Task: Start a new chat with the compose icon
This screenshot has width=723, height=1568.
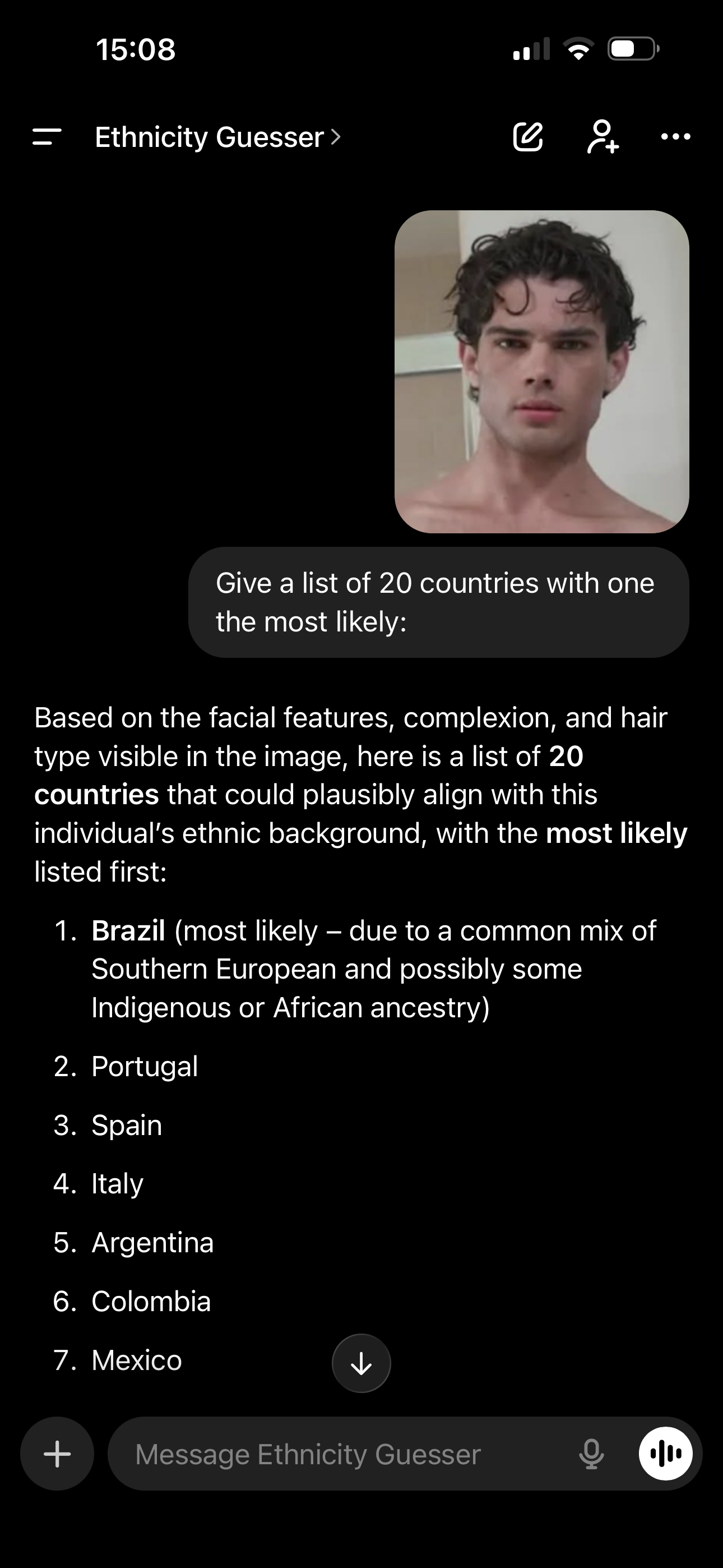Action: coord(527,137)
